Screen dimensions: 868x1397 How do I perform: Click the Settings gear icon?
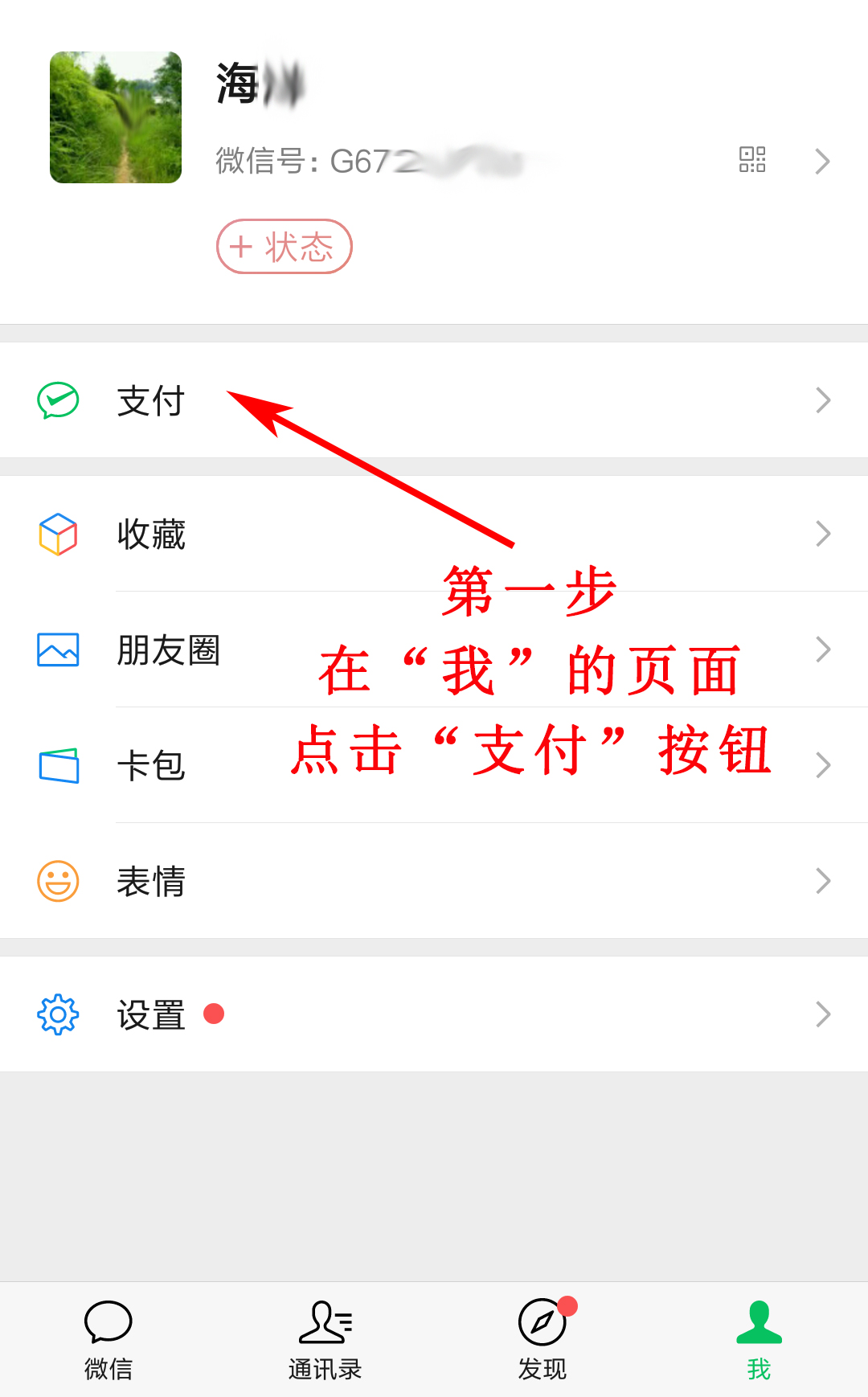pyautogui.click(x=57, y=1014)
